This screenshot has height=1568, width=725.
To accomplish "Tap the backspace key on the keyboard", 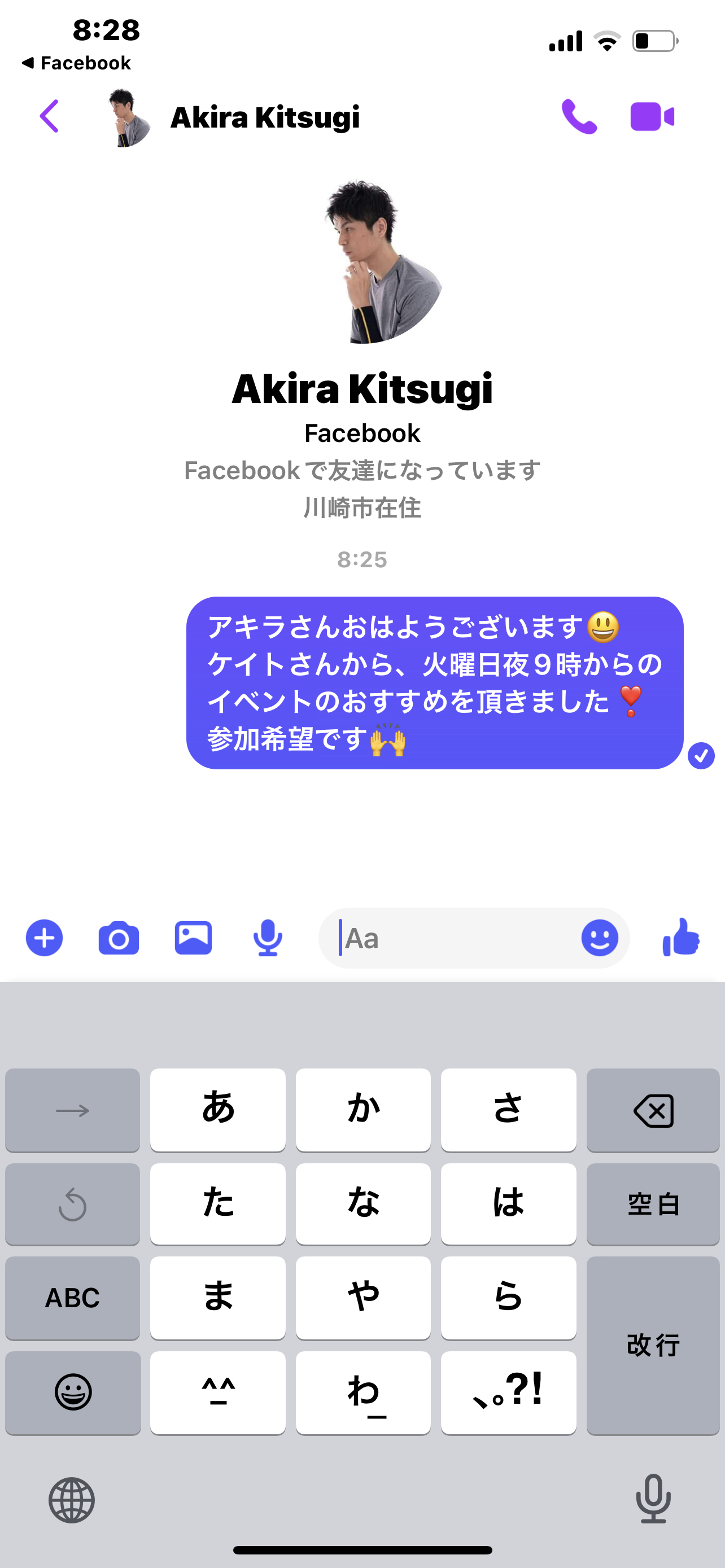I will (x=653, y=1110).
